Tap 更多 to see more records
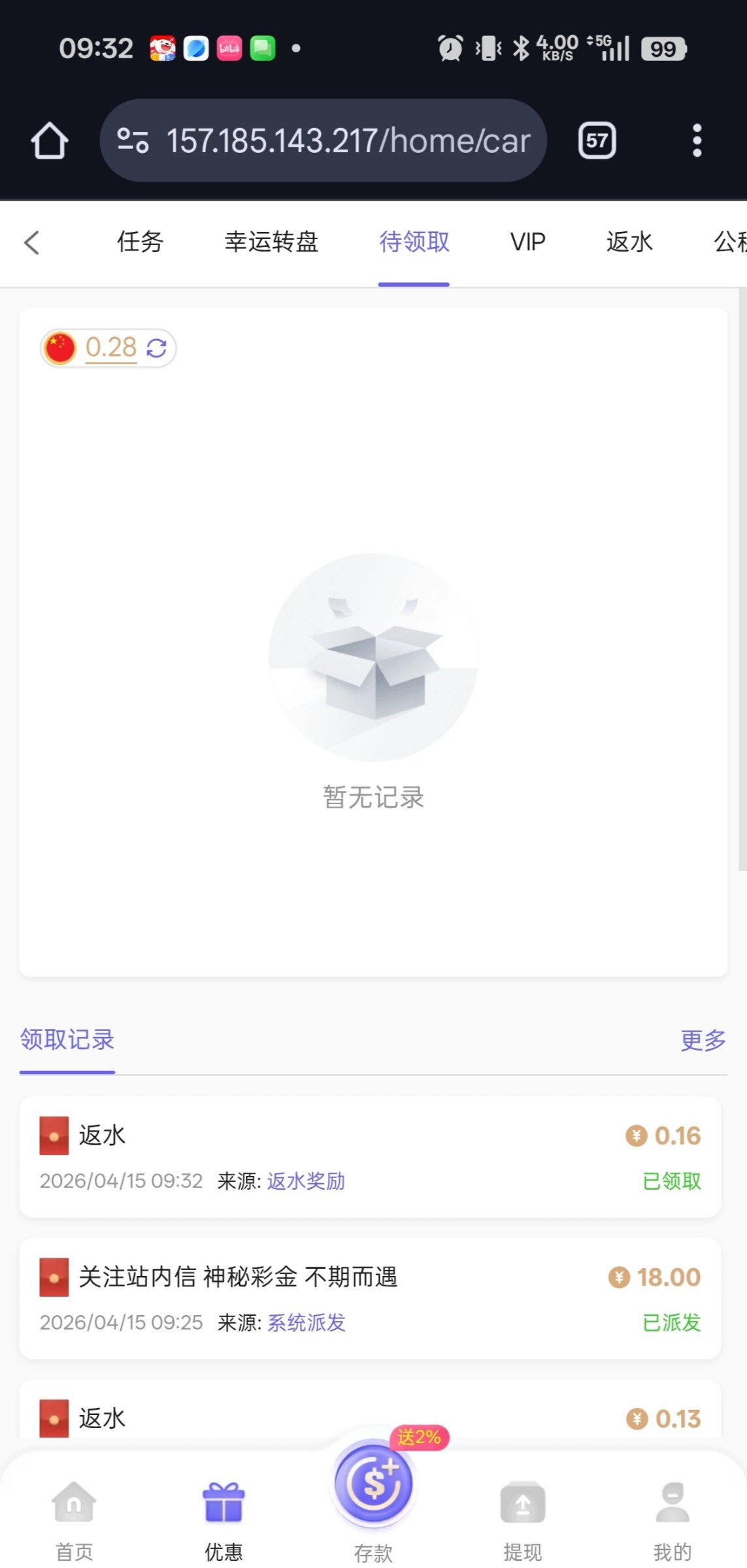 pyautogui.click(x=703, y=1039)
